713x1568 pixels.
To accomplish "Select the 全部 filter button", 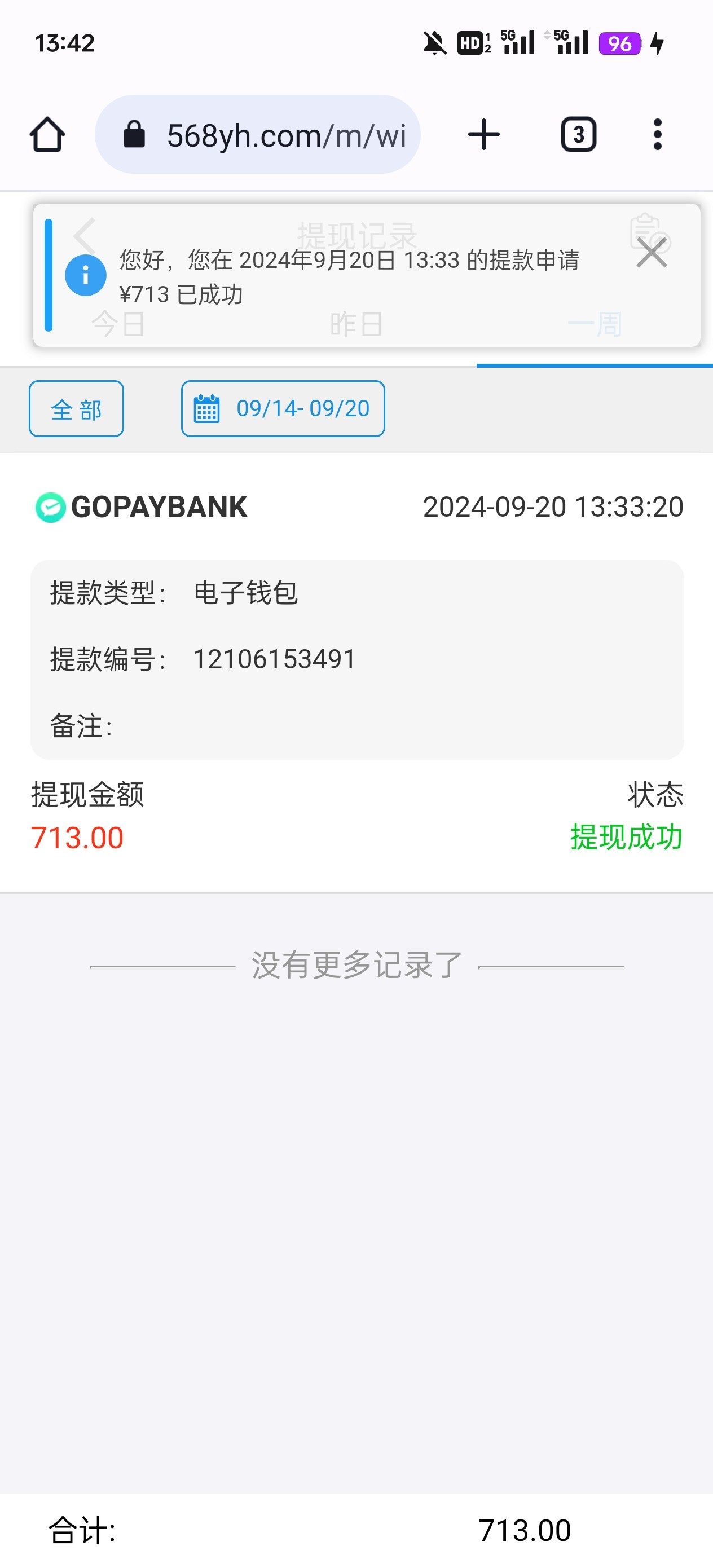I will coord(77,409).
